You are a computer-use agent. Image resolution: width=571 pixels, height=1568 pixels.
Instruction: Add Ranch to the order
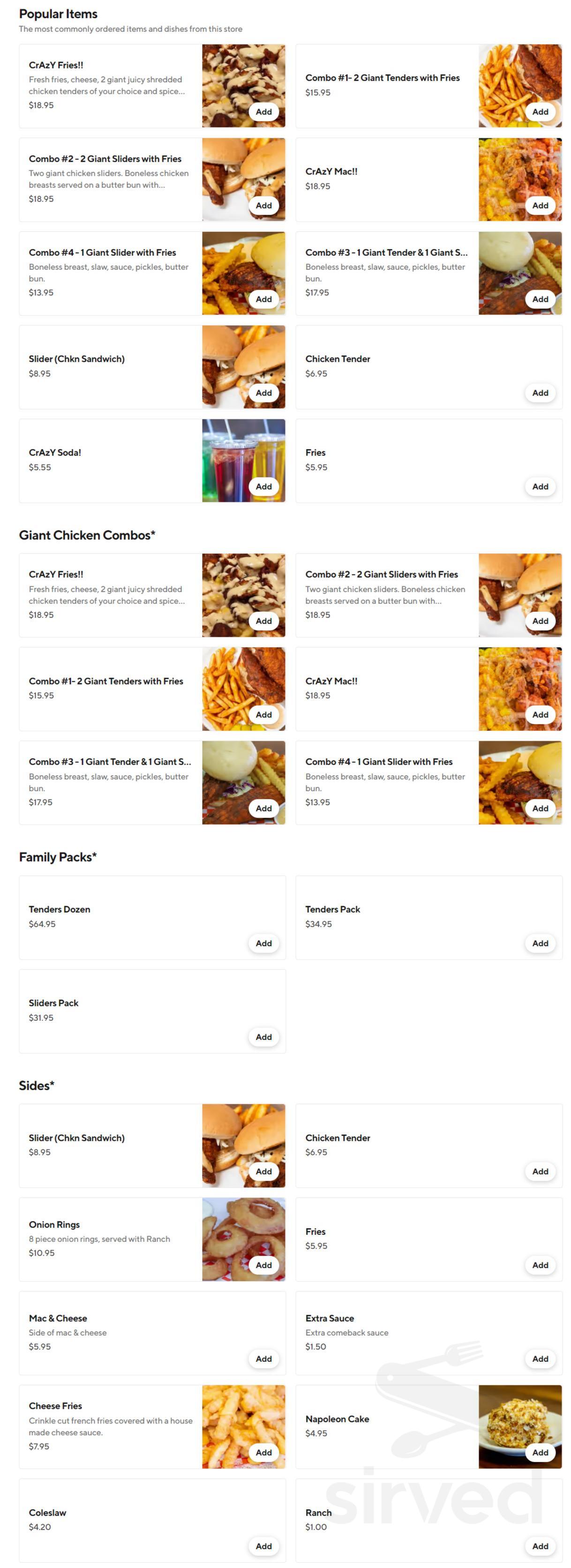point(540,1546)
